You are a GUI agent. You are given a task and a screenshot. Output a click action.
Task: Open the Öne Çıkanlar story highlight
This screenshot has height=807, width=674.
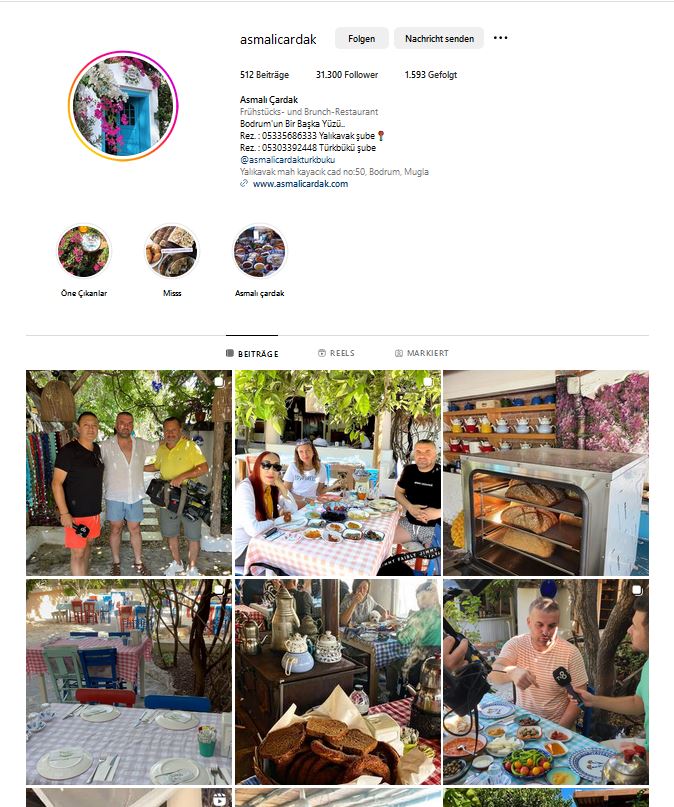(x=84, y=251)
